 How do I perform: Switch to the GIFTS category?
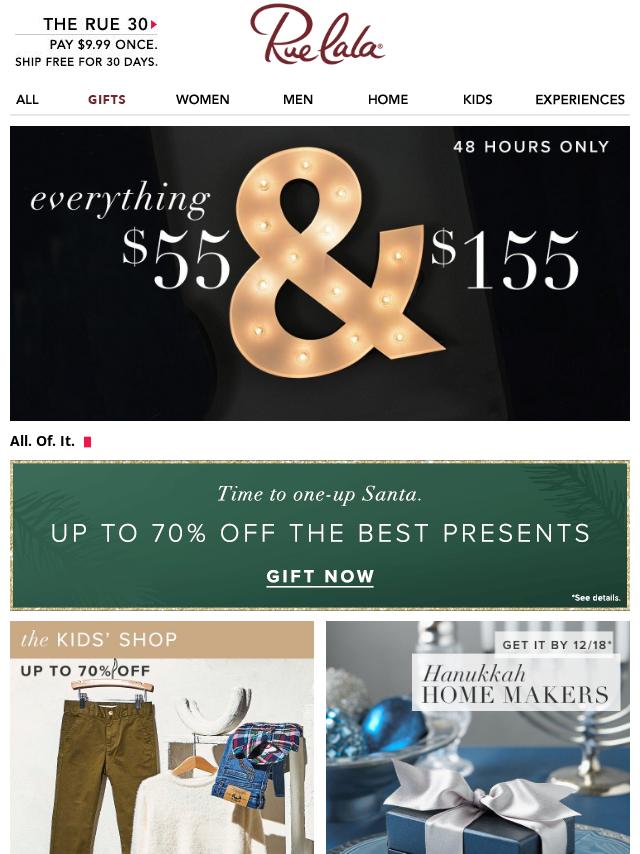tap(107, 99)
